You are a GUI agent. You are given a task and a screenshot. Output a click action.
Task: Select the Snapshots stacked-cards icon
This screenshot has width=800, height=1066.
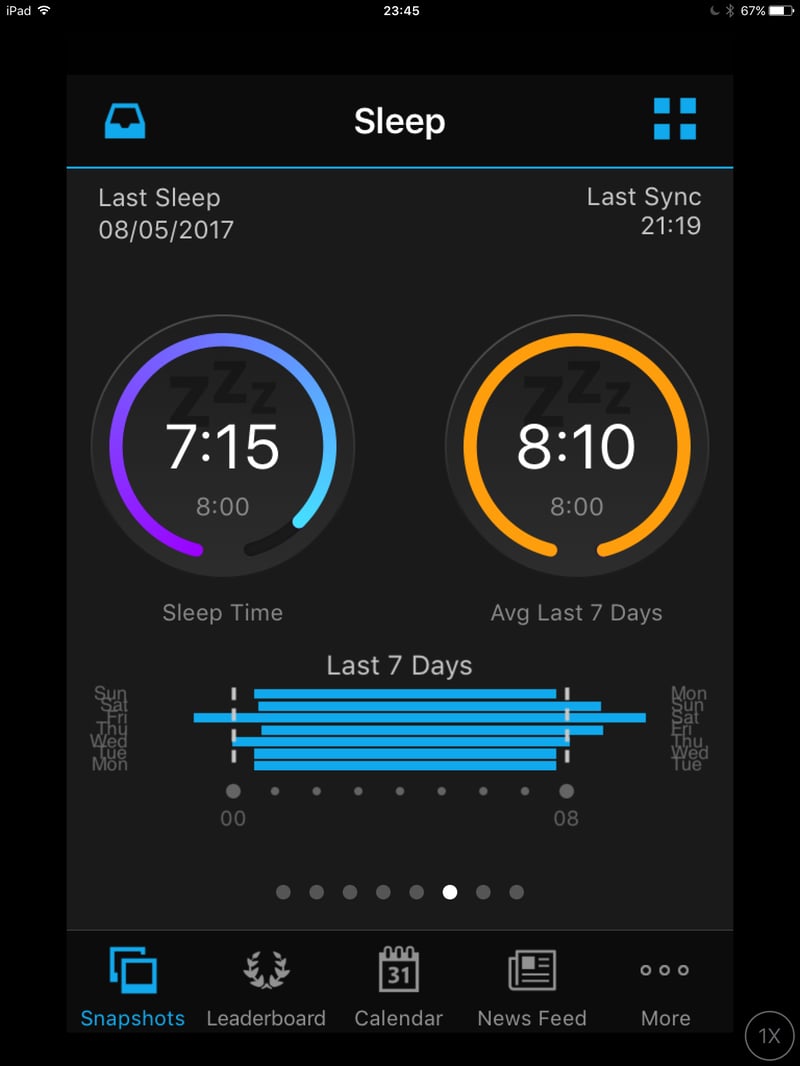click(x=131, y=968)
